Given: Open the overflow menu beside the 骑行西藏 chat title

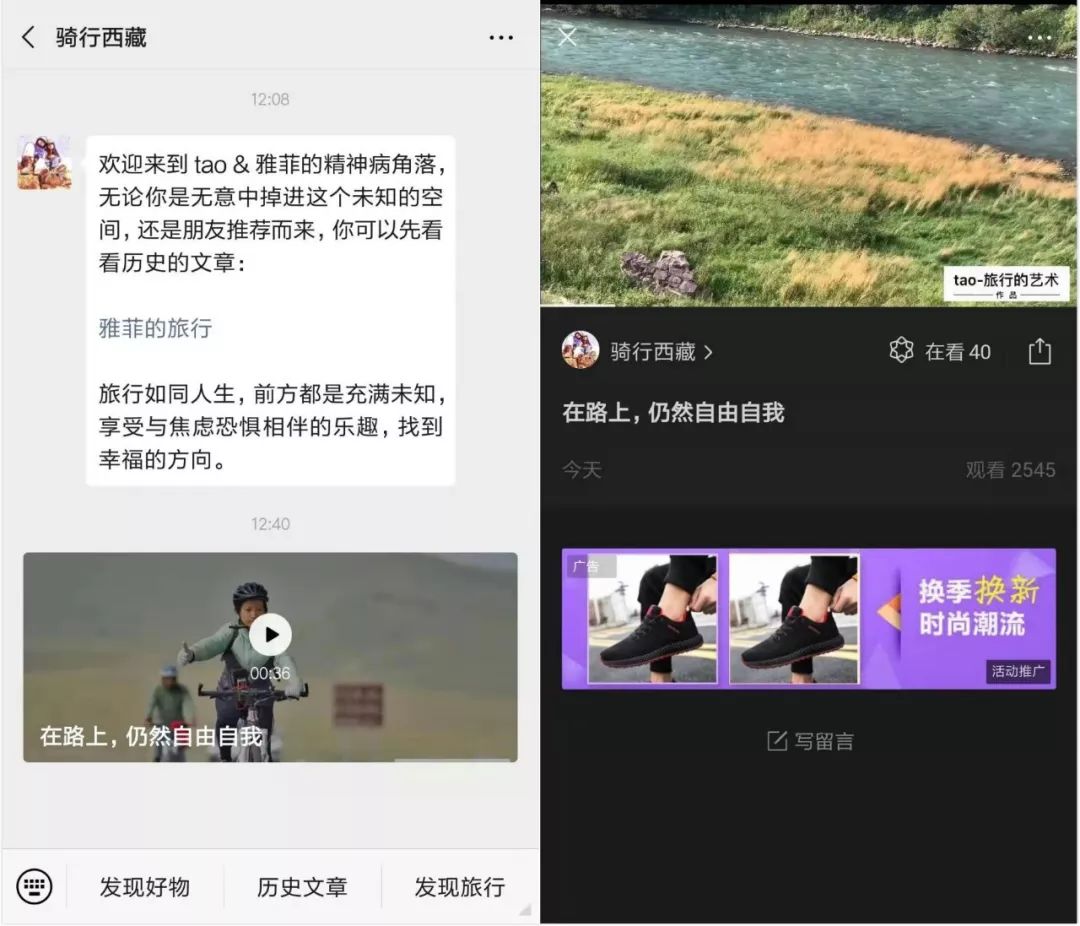Looking at the screenshot, I should click(500, 38).
